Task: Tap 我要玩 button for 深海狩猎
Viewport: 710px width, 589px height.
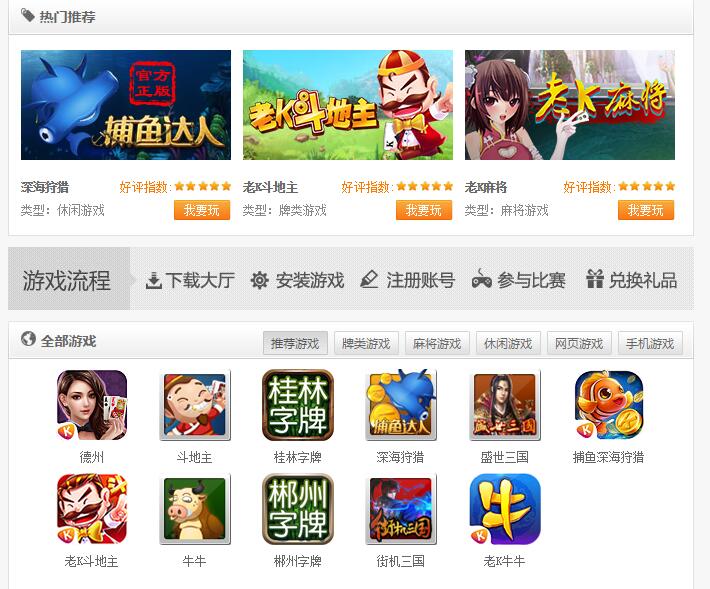Action: point(202,210)
